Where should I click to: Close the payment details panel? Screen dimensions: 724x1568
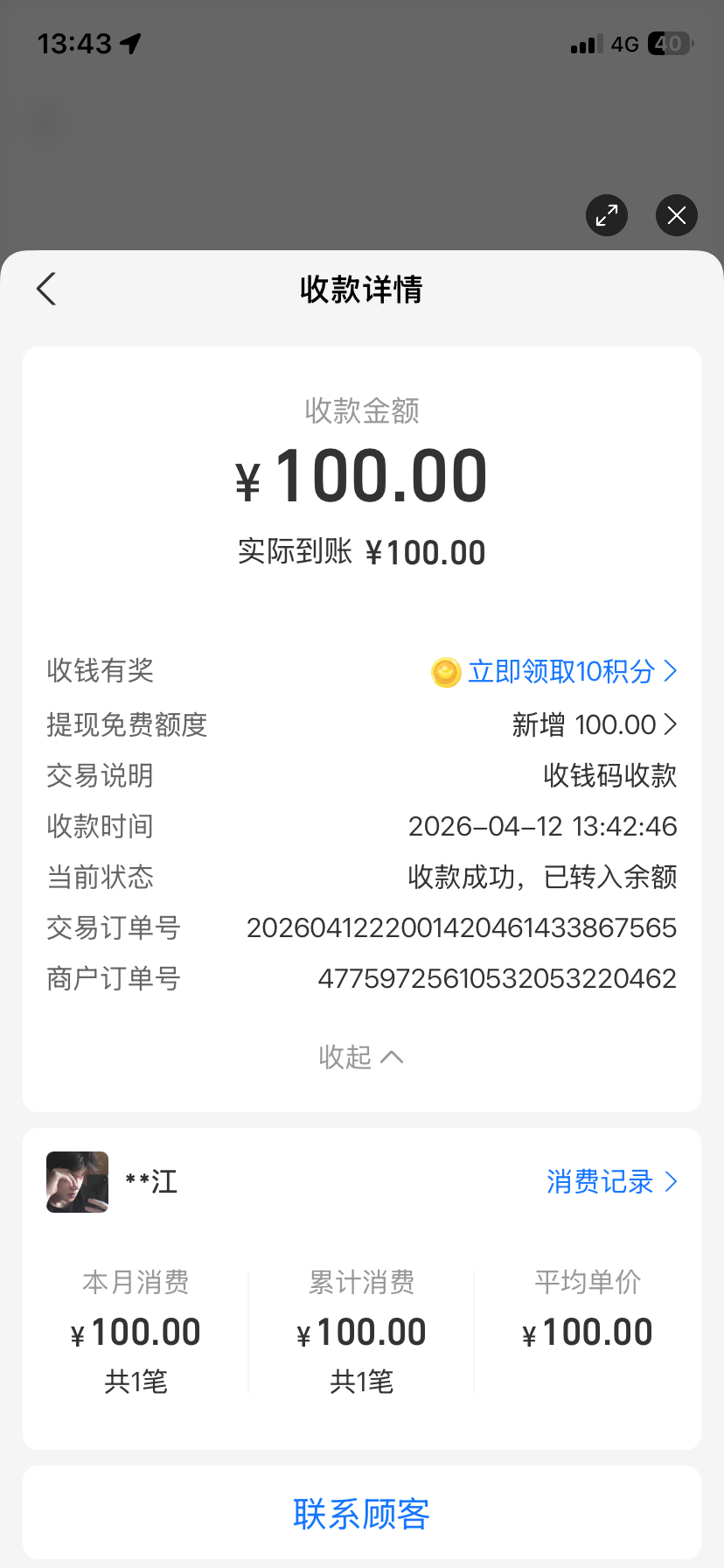[x=677, y=215]
